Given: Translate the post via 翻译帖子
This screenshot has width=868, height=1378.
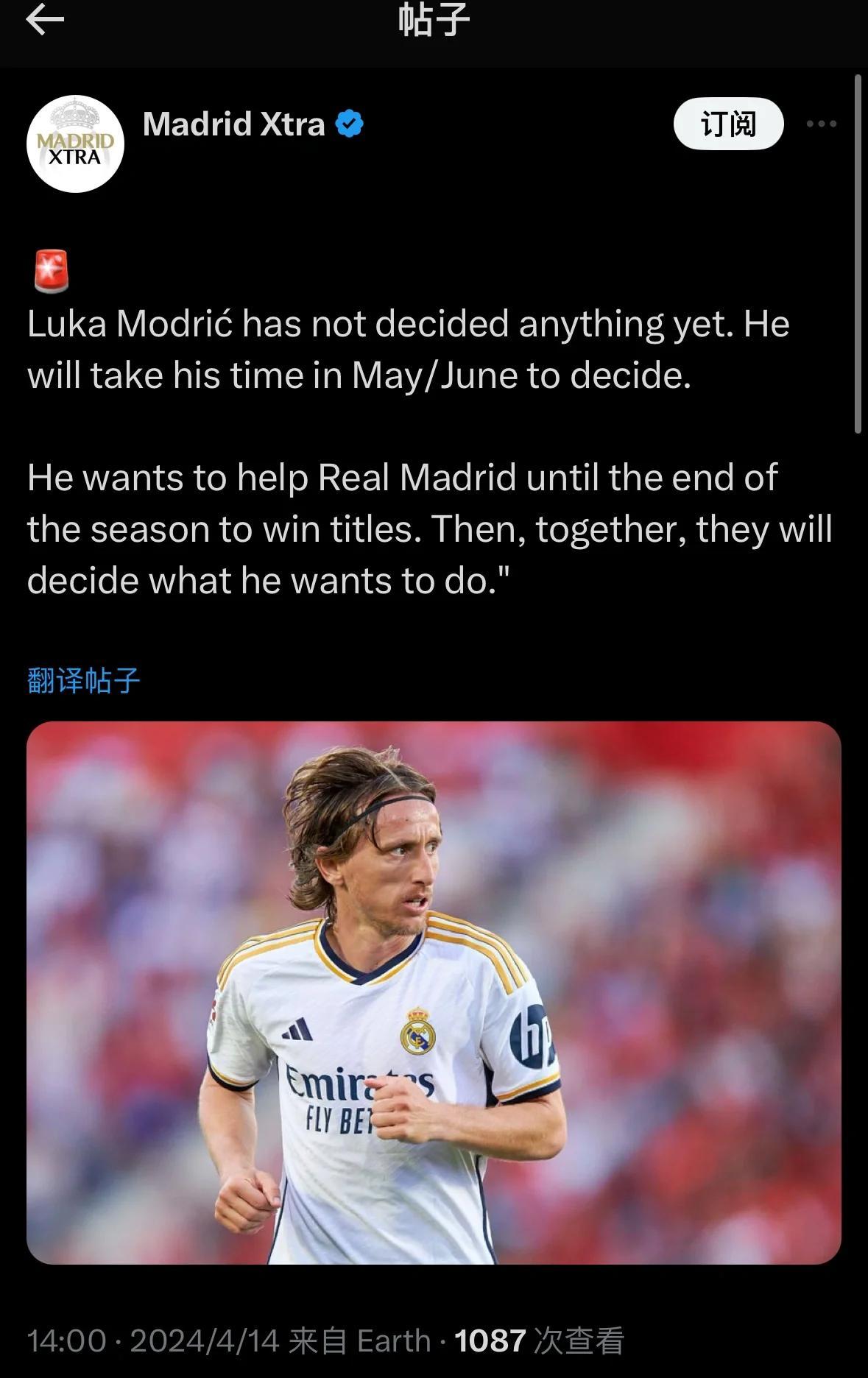Looking at the screenshot, I should [x=83, y=681].
